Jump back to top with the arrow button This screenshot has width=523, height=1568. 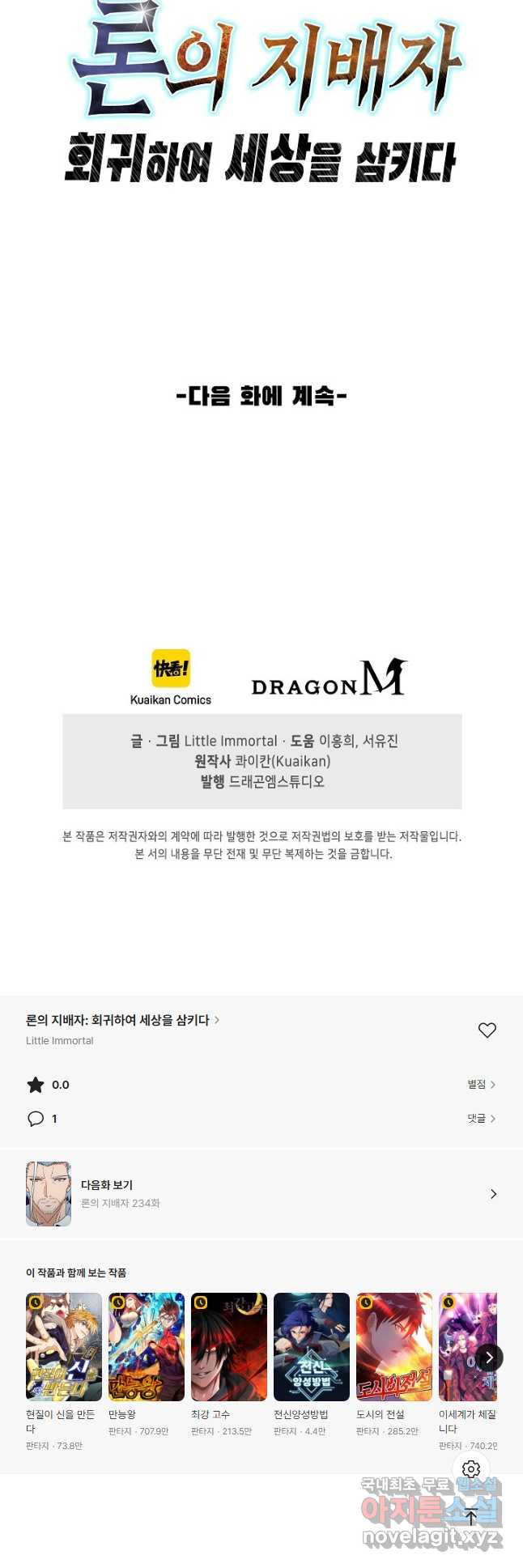[x=471, y=1515]
